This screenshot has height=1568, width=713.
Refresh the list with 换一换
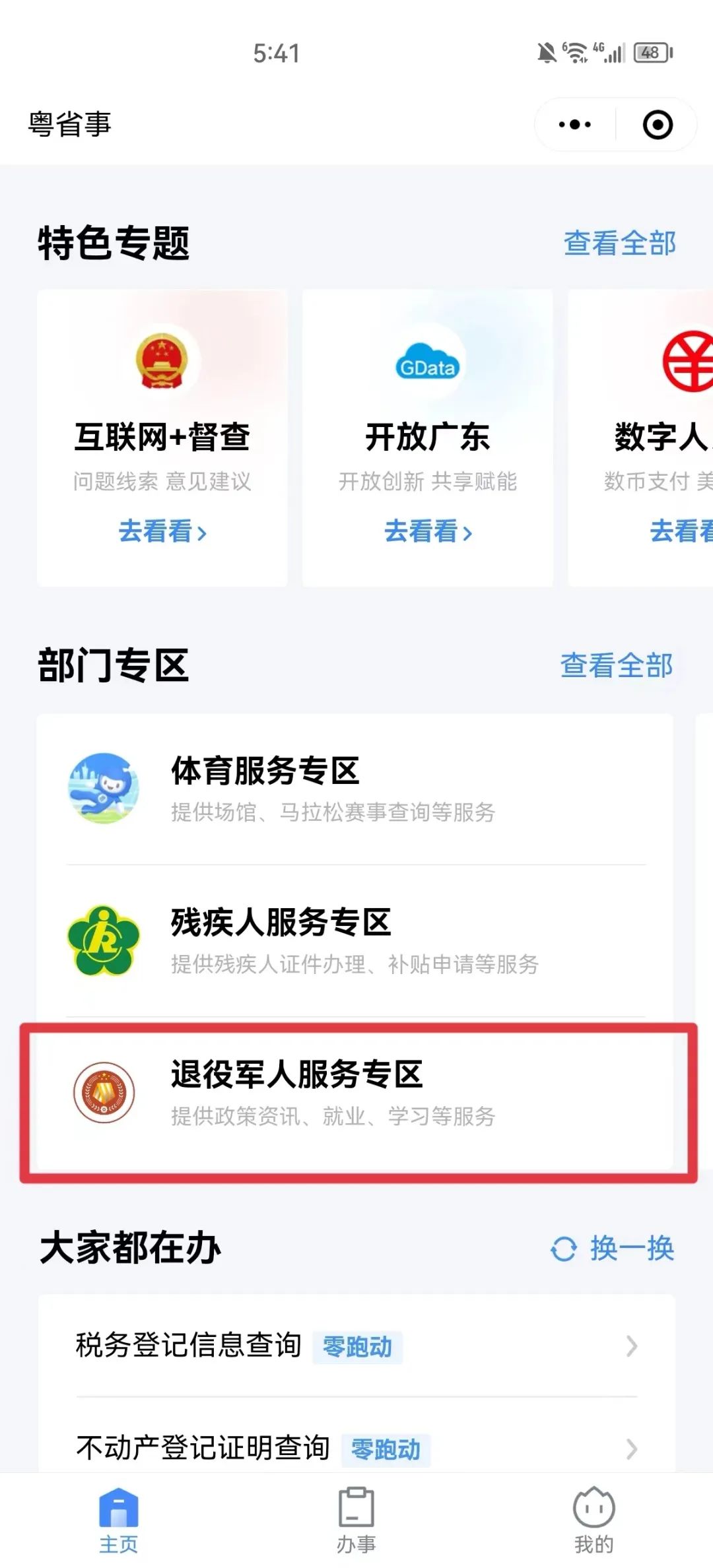(613, 1249)
